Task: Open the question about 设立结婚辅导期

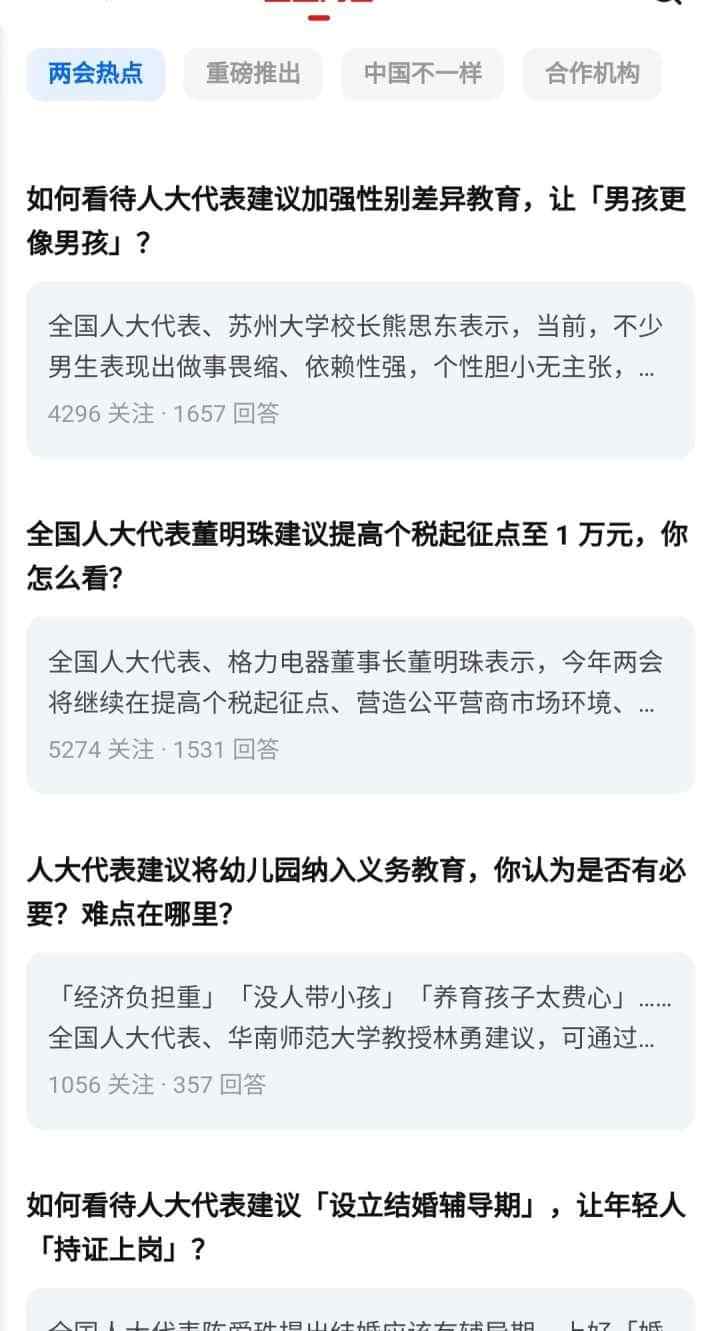Action: (x=357, y=1227)
